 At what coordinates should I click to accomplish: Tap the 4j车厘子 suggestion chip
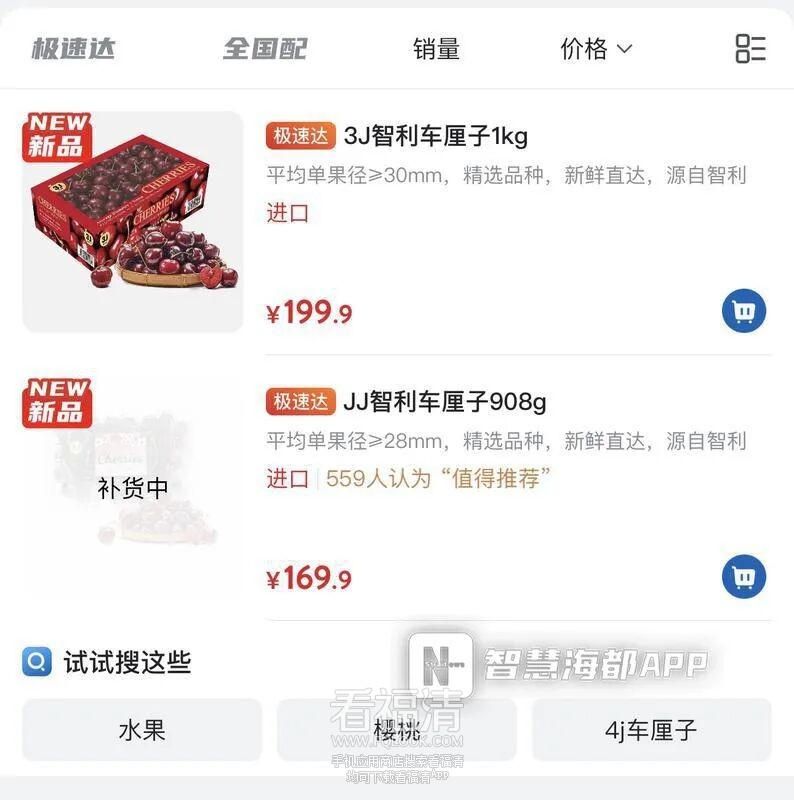pyautogui.click(x=651, y=730)
